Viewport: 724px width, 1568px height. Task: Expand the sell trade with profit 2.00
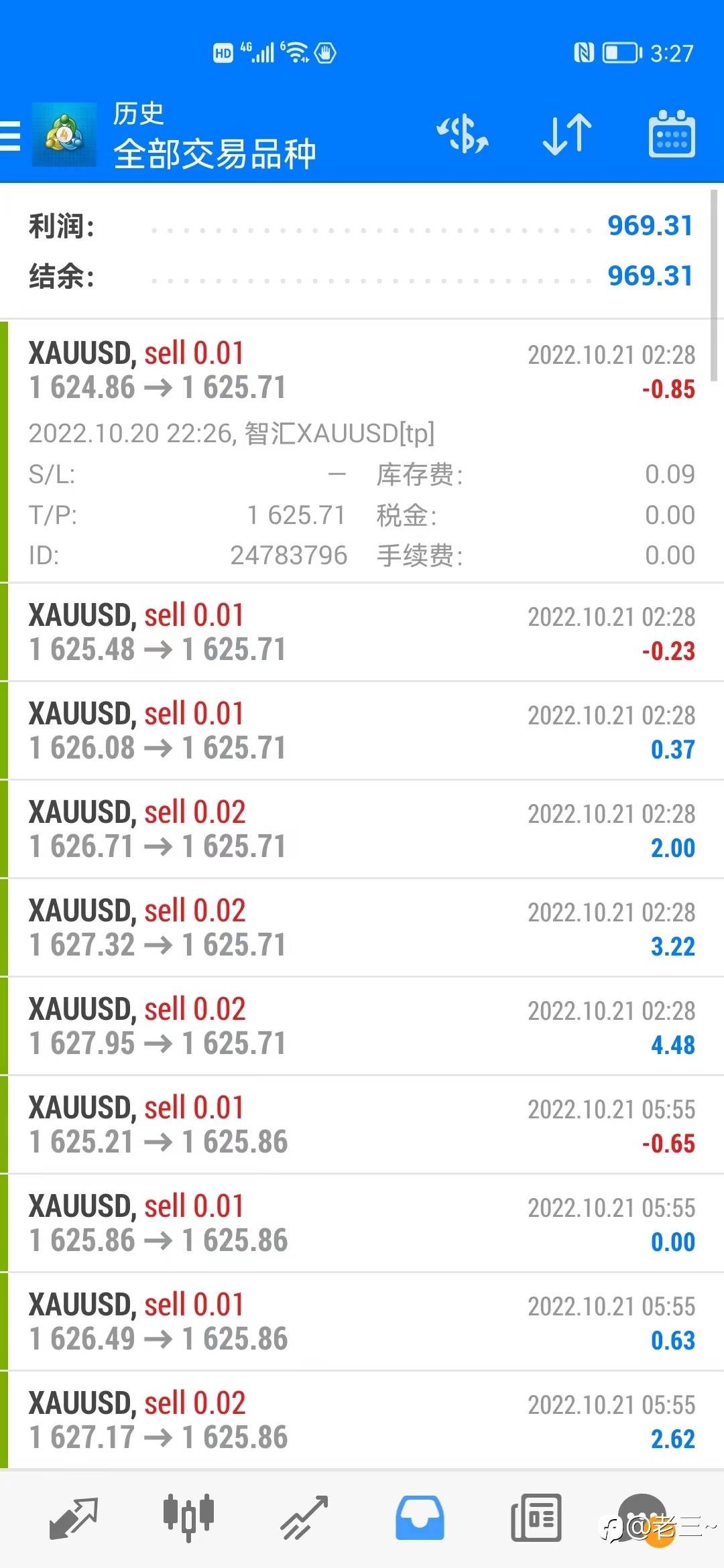[362, 830]
